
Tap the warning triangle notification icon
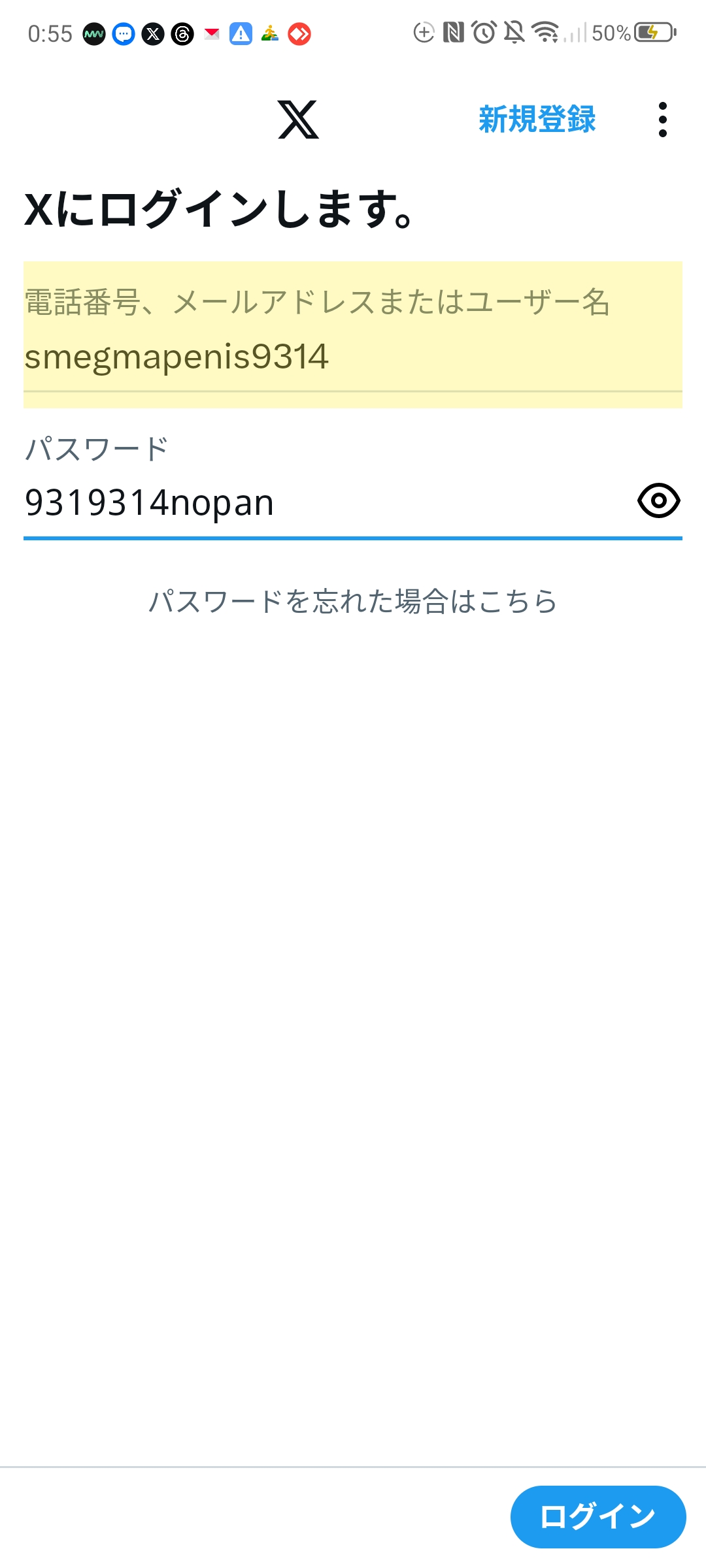click(x=239, y=32)
